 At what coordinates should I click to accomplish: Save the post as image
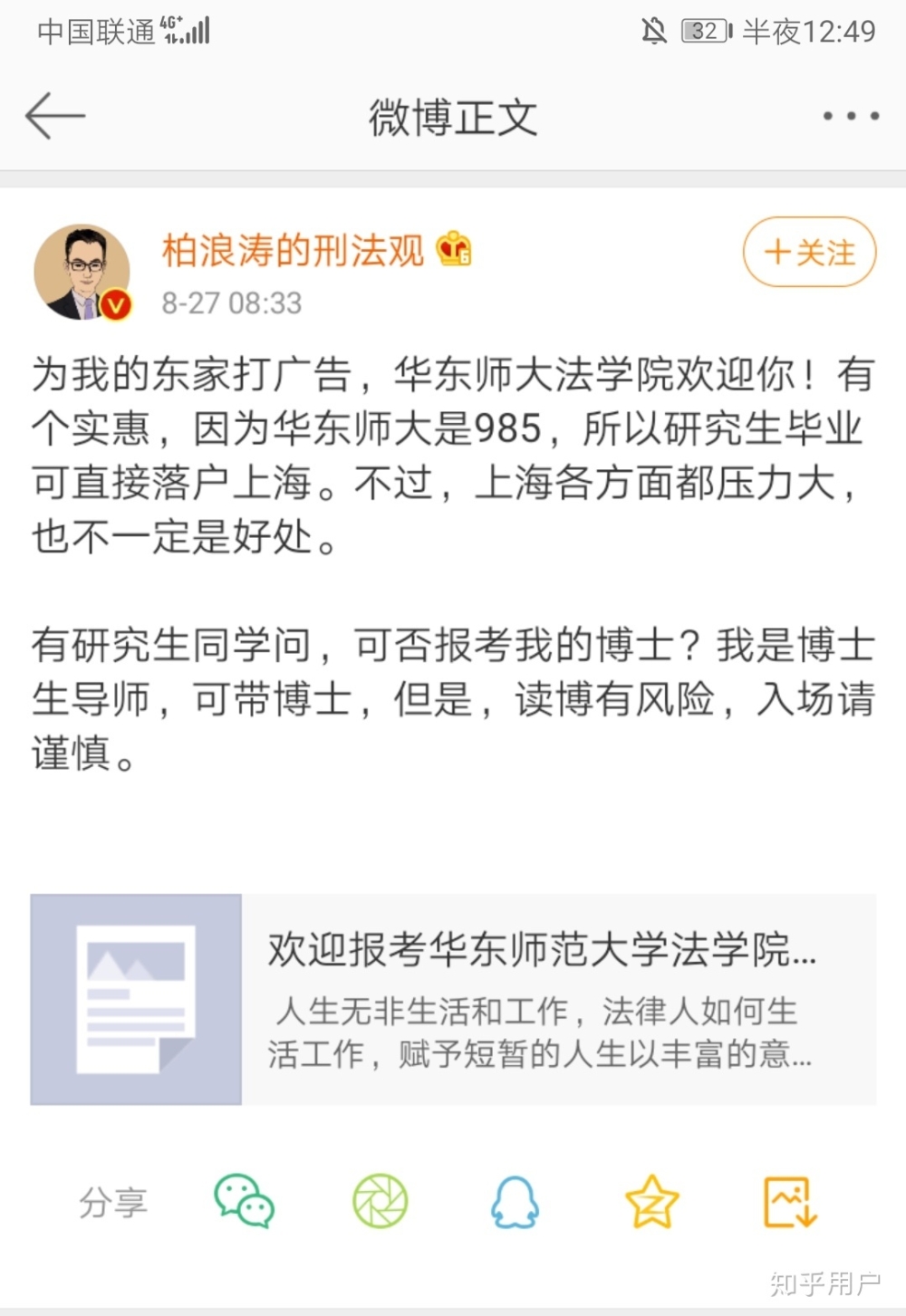point(790,1202)
